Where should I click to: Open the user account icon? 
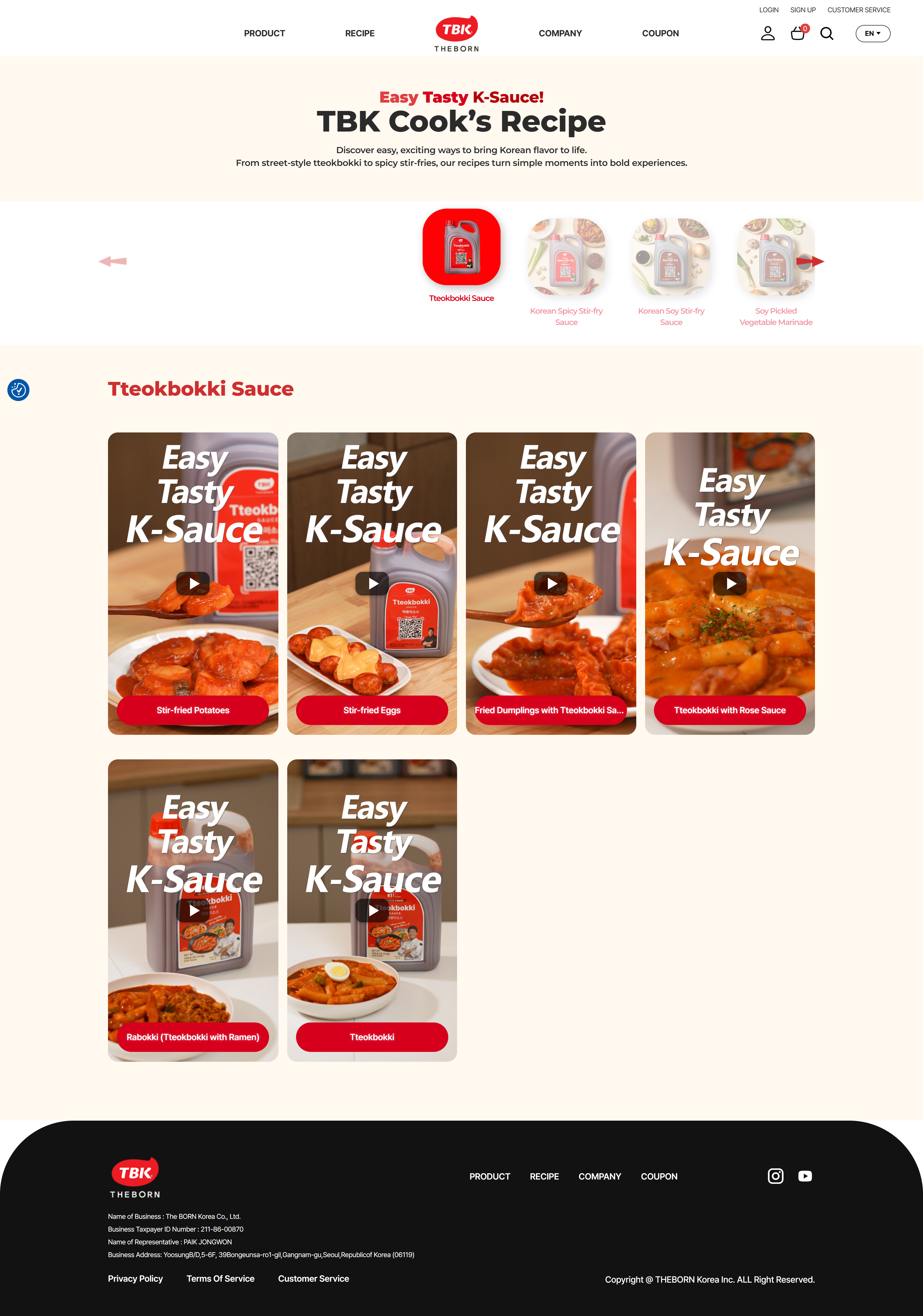(x=768, y=33)
